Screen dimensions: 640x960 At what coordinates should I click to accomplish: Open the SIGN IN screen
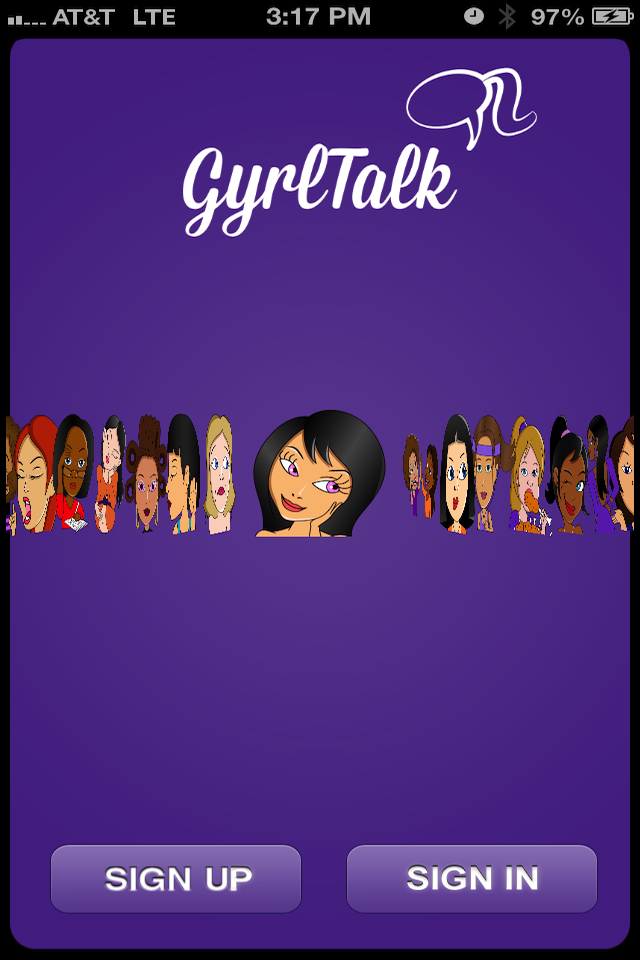click(x=472, y=879)
